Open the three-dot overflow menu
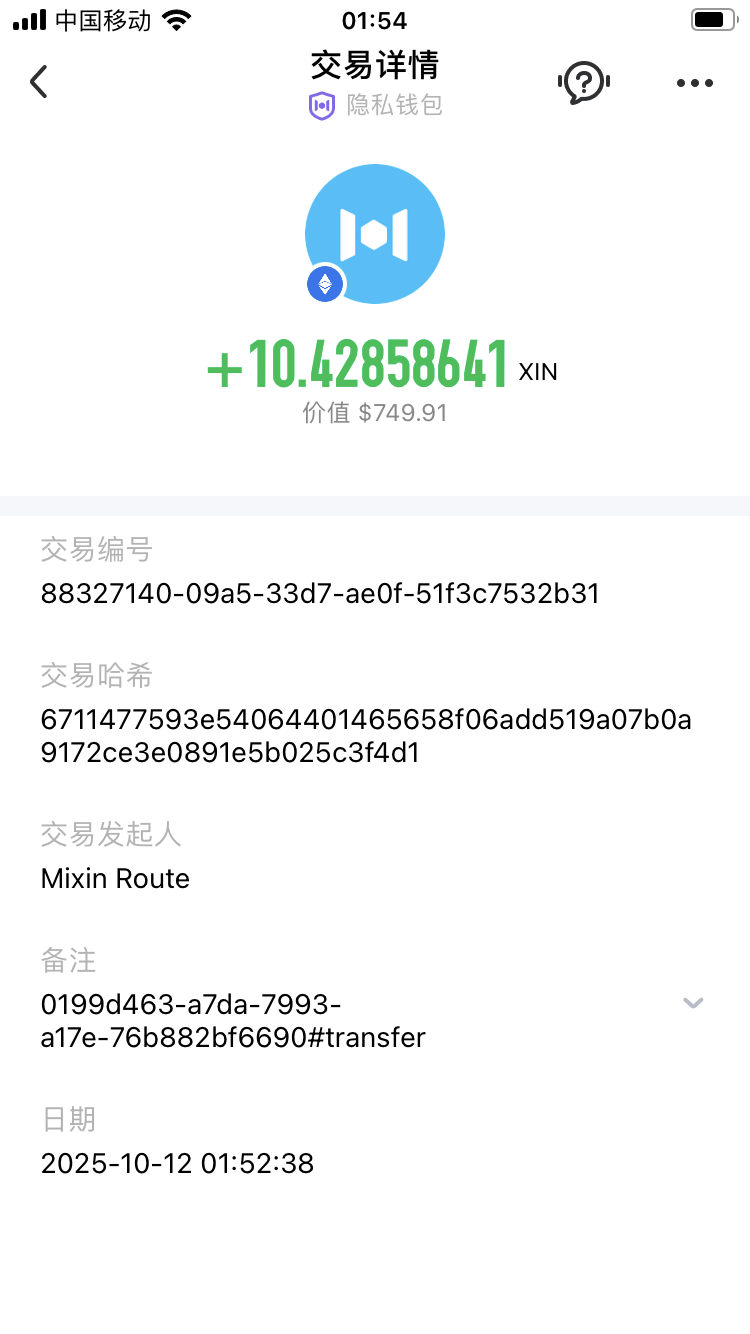Viewport: 750px width, 1334px height. pos(694,83)
